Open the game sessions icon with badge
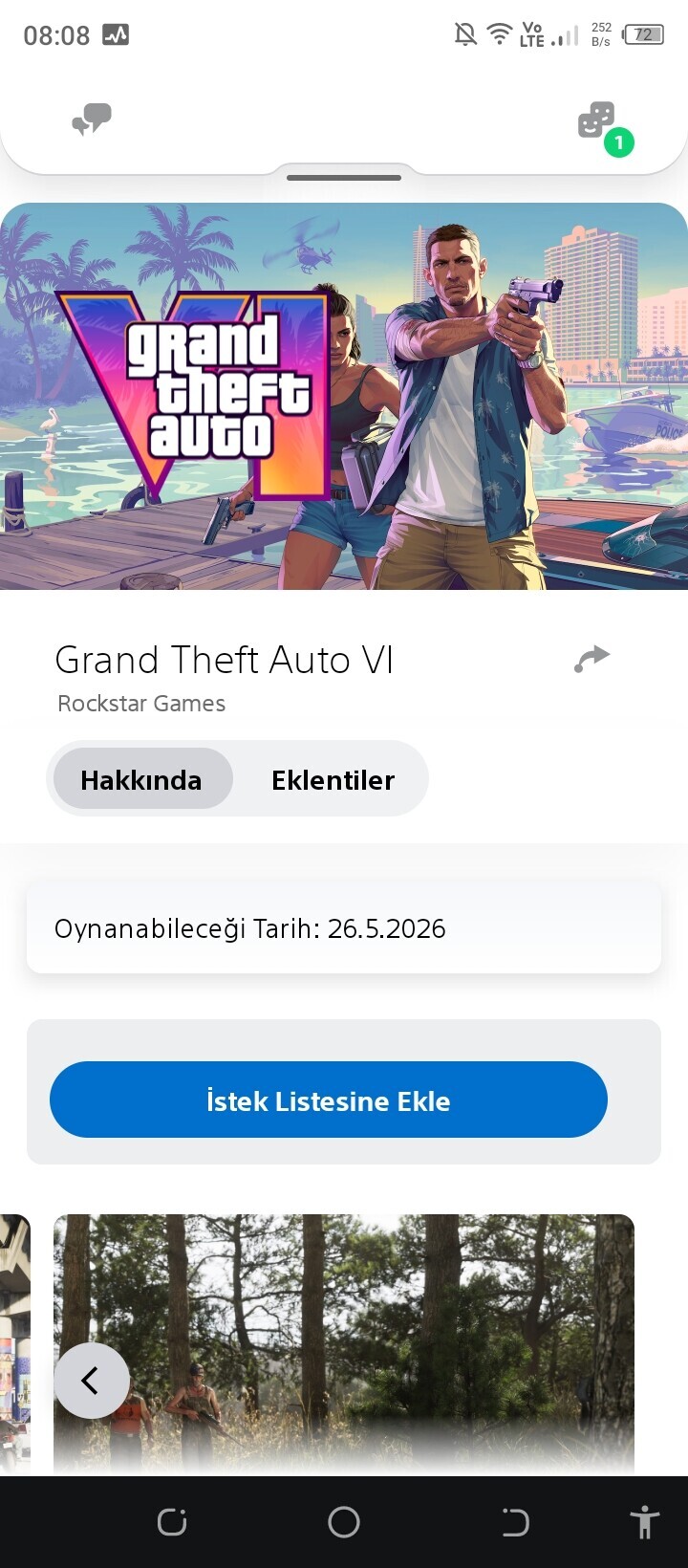The image size is (688, 1568). pyautogui.click(x=598, y=122)
